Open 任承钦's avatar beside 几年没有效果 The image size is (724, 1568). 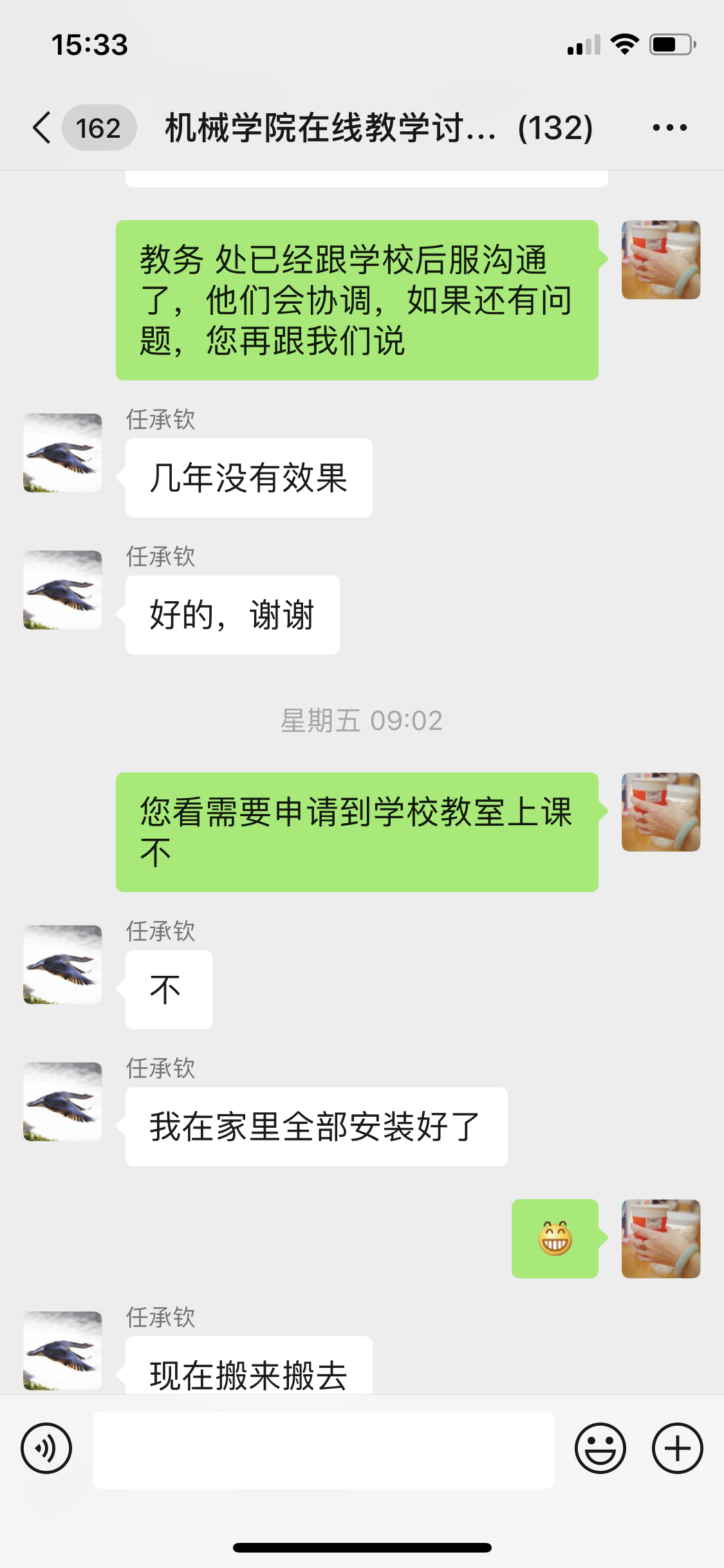point(62,453)
